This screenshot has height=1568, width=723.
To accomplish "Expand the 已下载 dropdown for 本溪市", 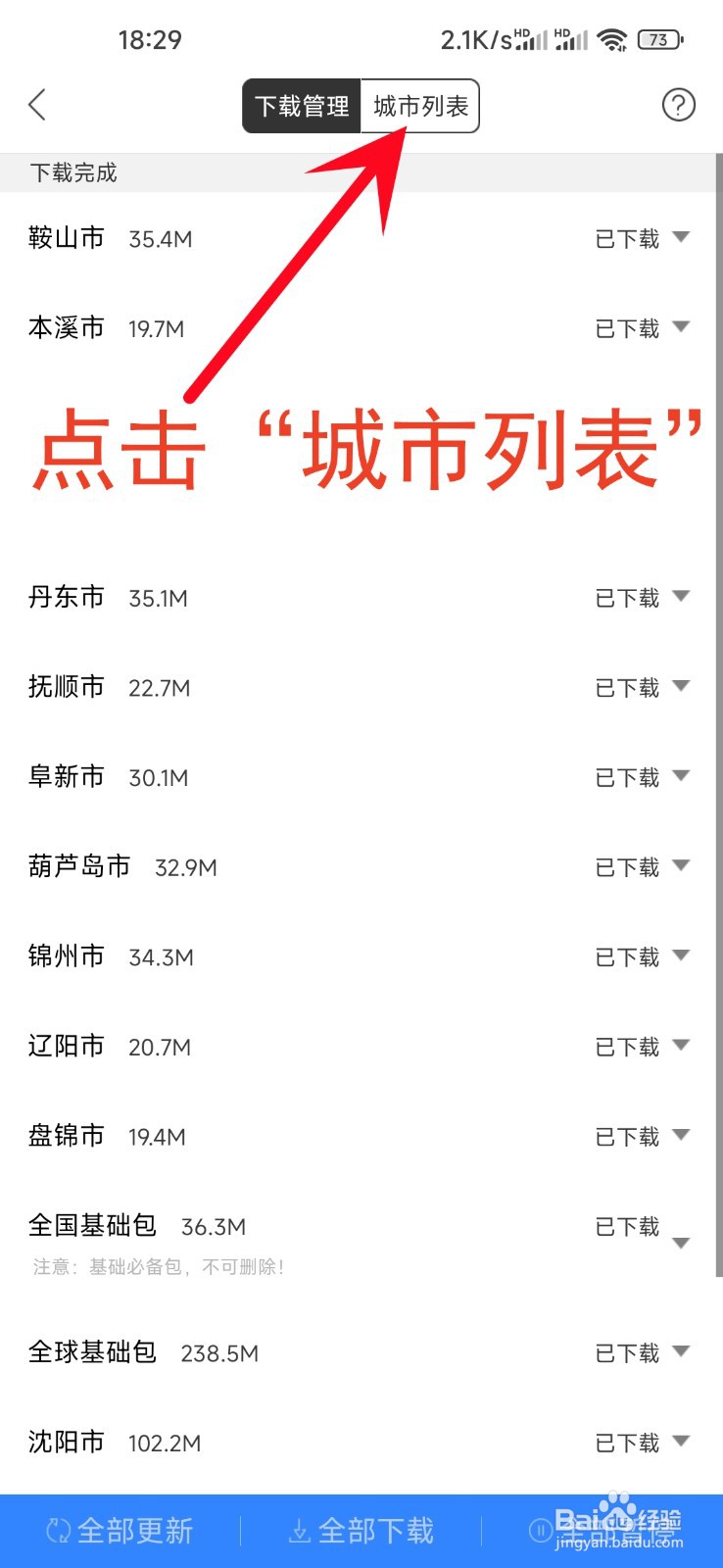I will coord(643,328).
